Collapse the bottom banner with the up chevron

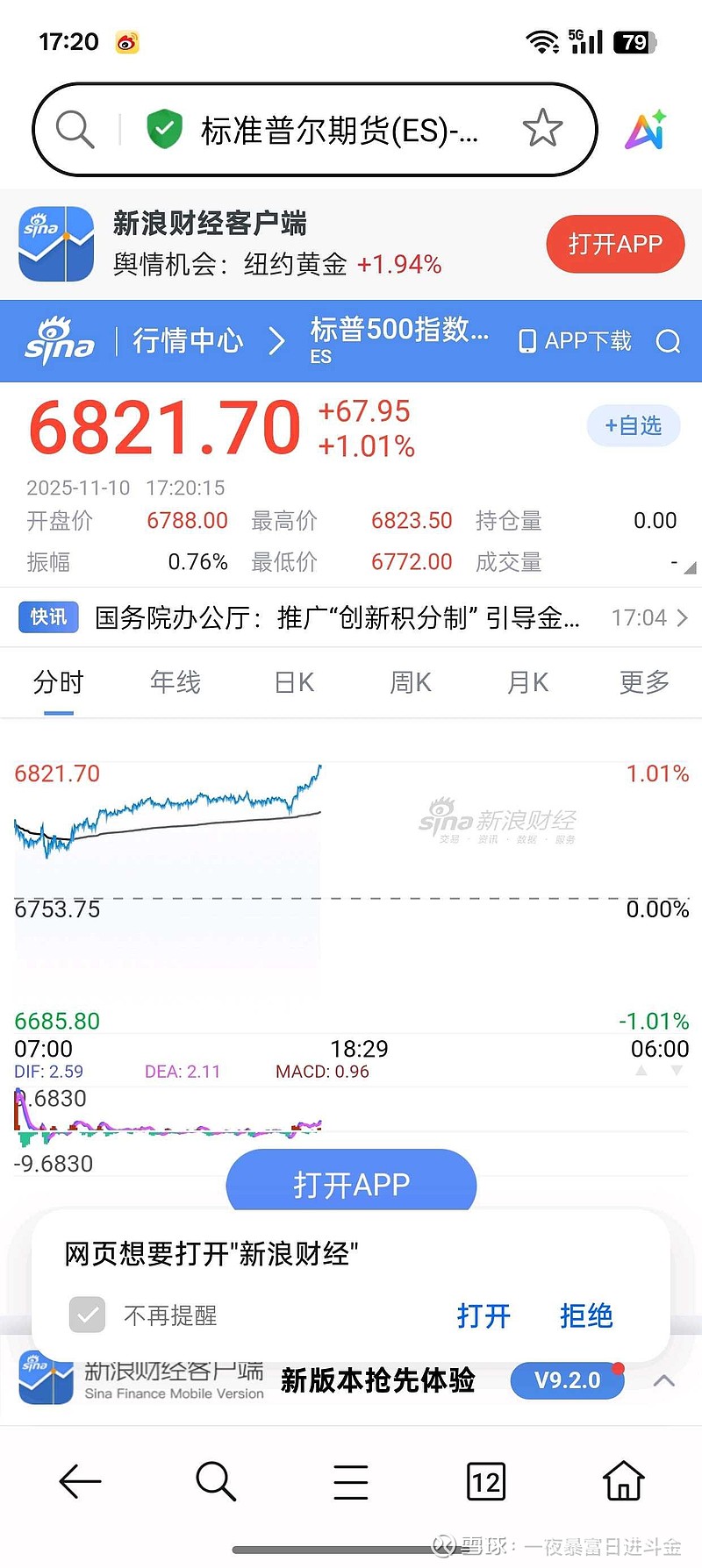664,1379
